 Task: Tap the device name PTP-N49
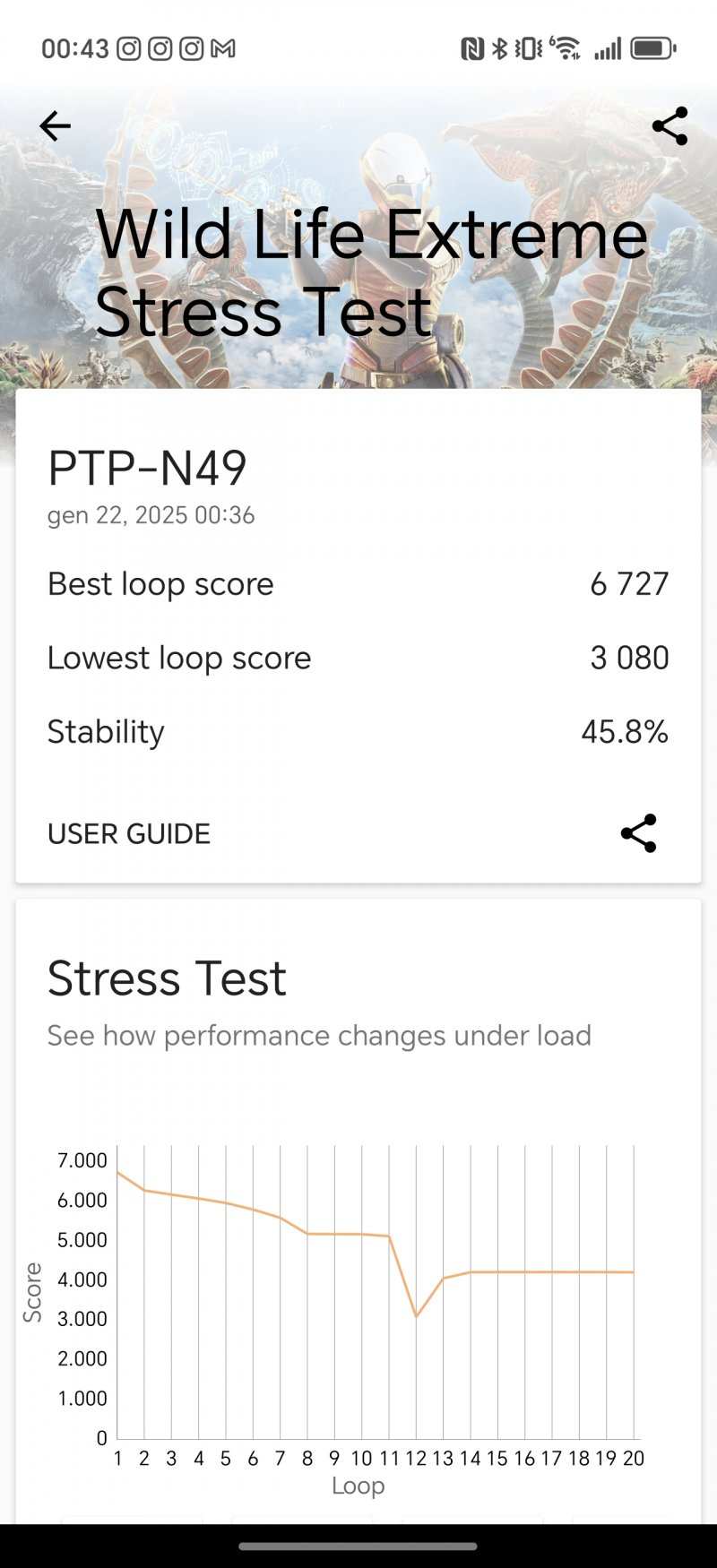[x=148, y=465]
